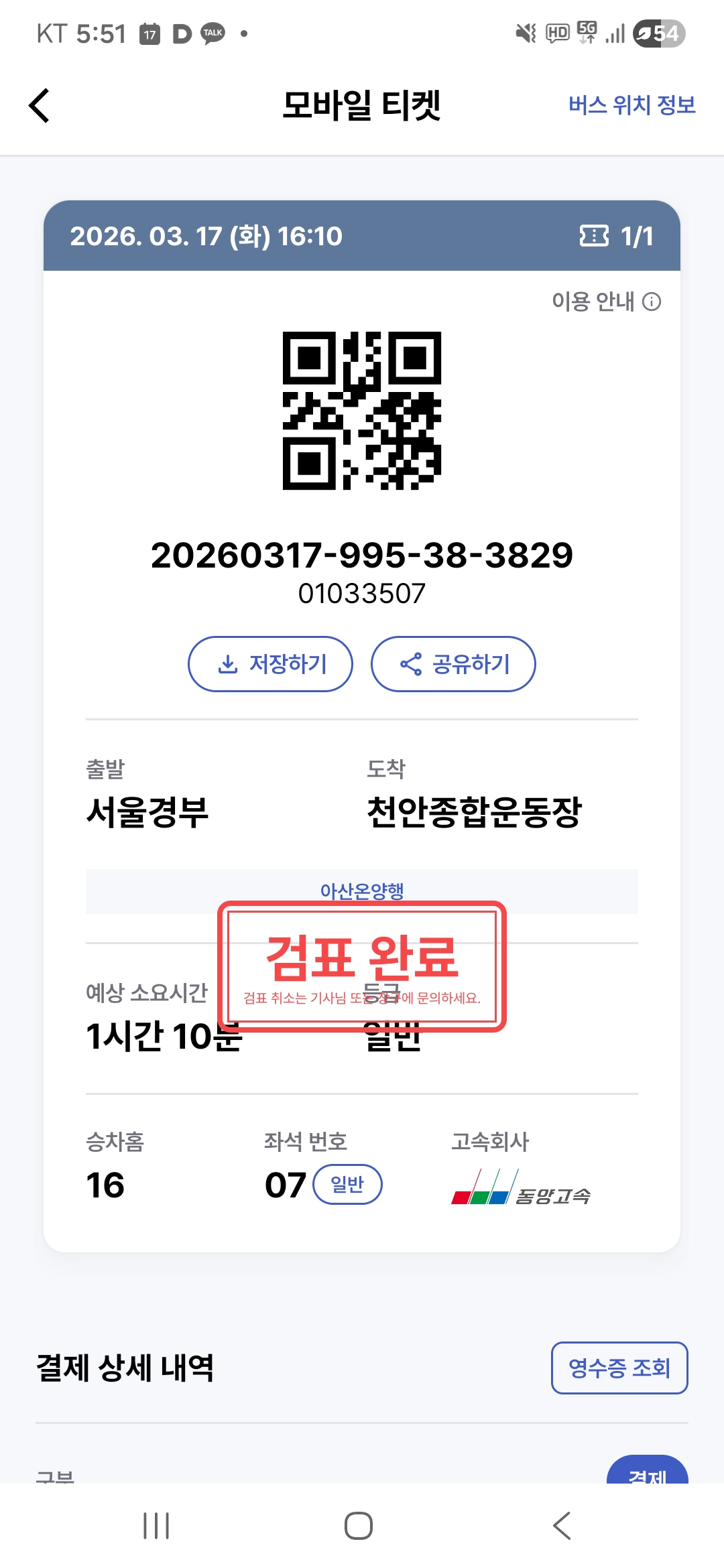Open 버스 위치 정보 link
This screenshot has height=1568, width=724.
631,105
